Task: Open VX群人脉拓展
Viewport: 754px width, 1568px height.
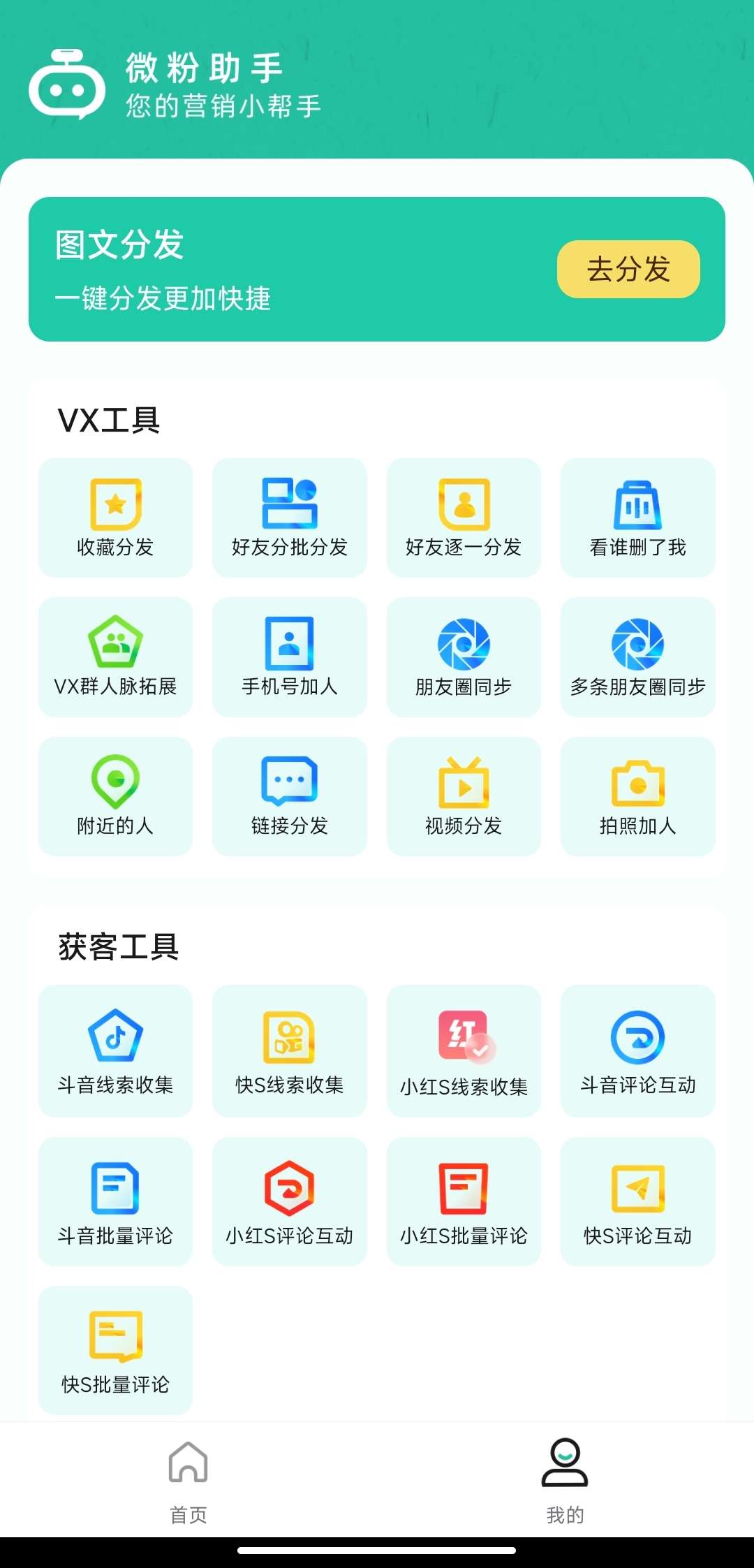Action: coord(115,657)
